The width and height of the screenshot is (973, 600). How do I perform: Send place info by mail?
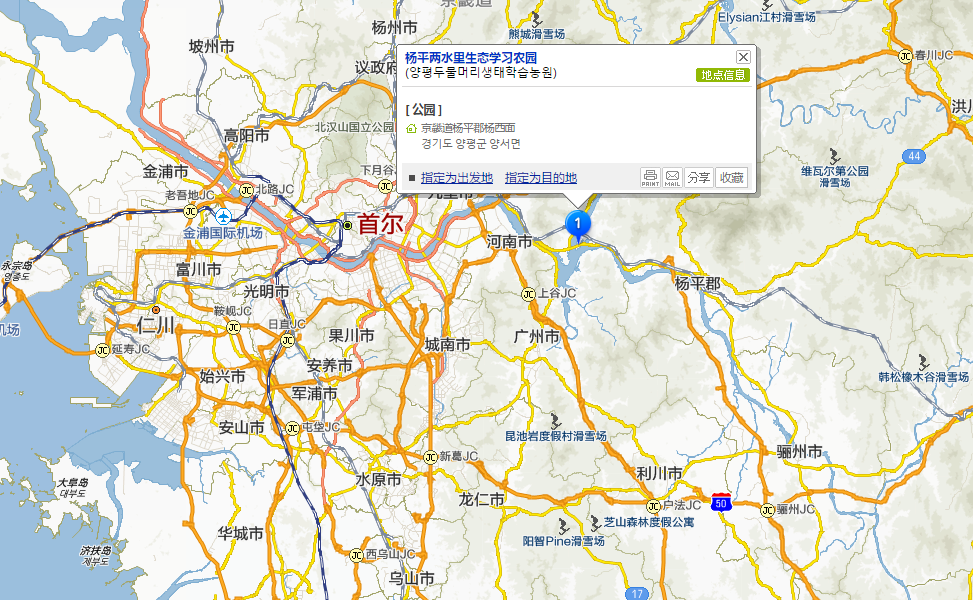point(672,177)
